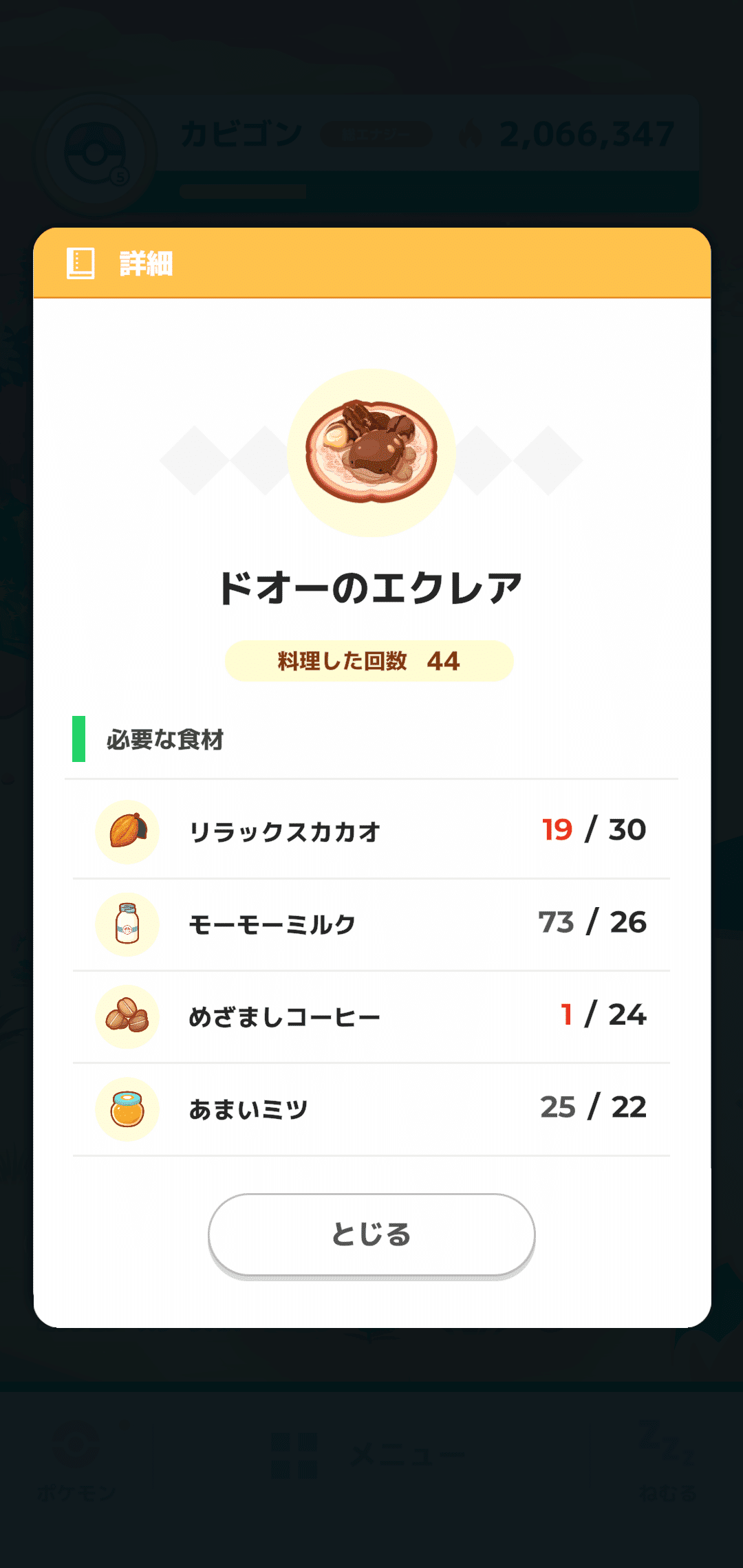
Task: Toggle the あまいミツ ingredient row selection
Action: pyautogui.click(x=370, y=1109)
